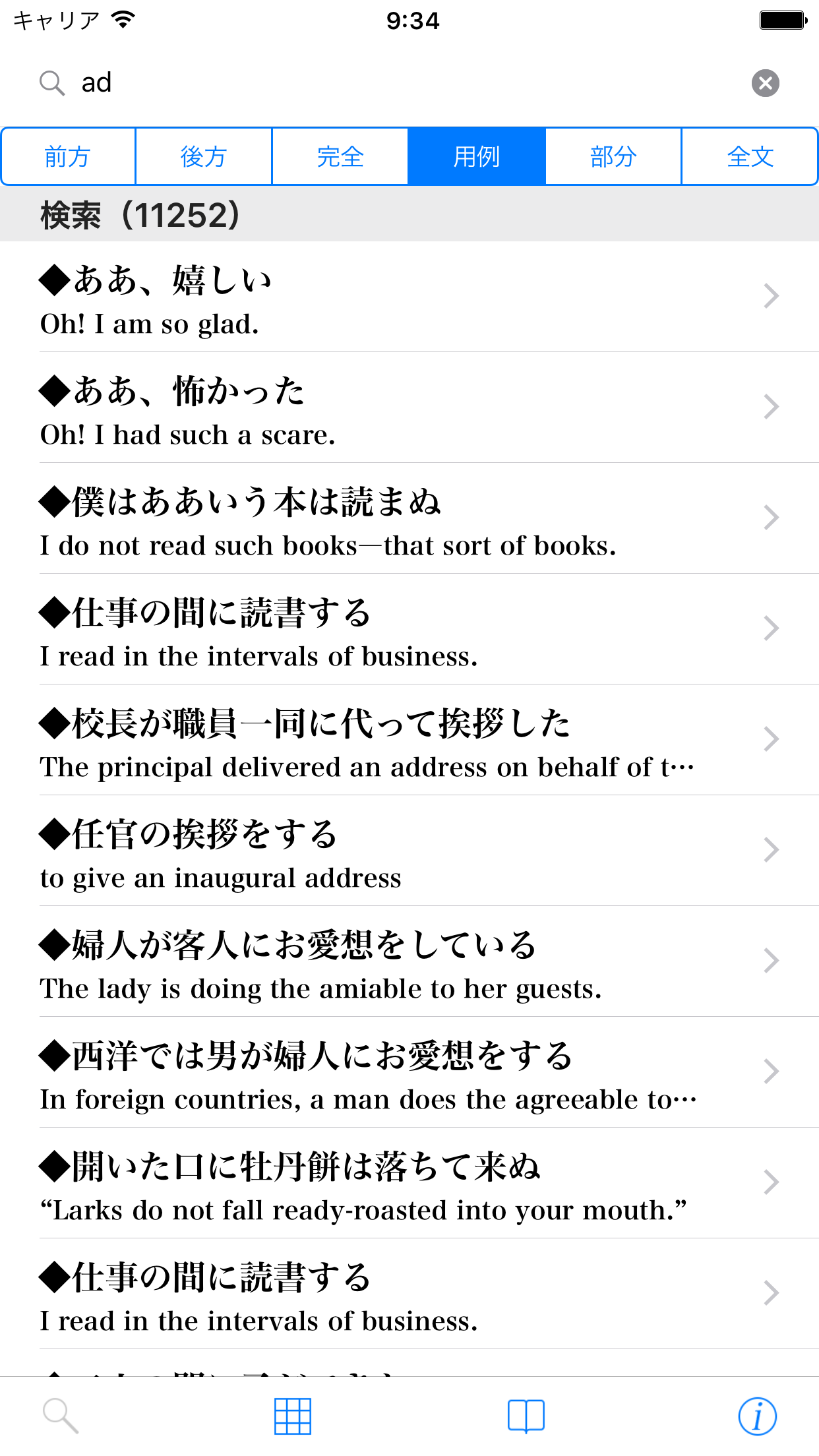This screenshot has width=819, height=1456.
Task: Clear the search text
Action: (x=765, y=83)
